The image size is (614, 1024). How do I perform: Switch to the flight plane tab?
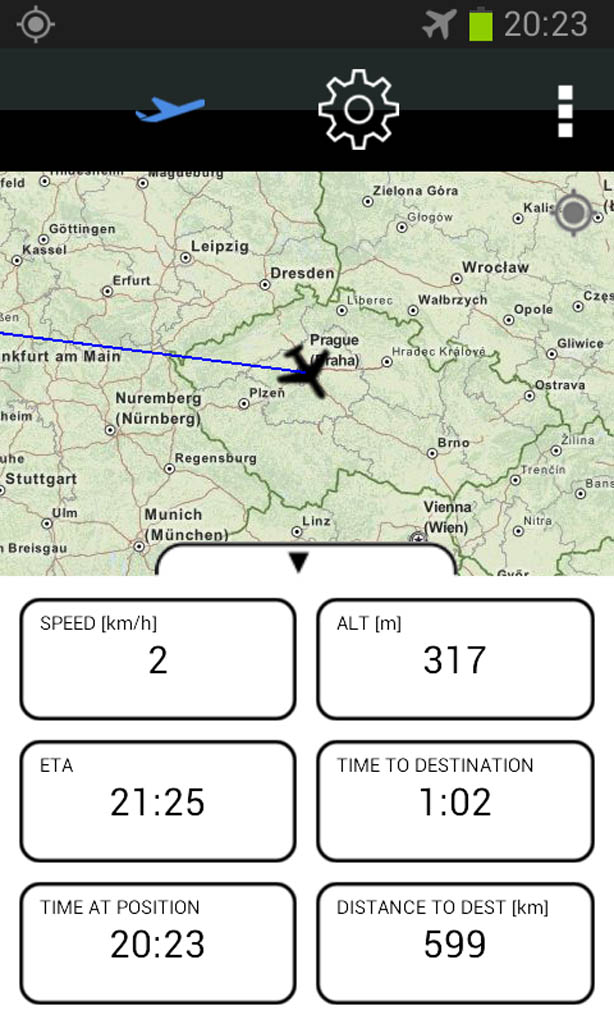click(x=170, y=110)
